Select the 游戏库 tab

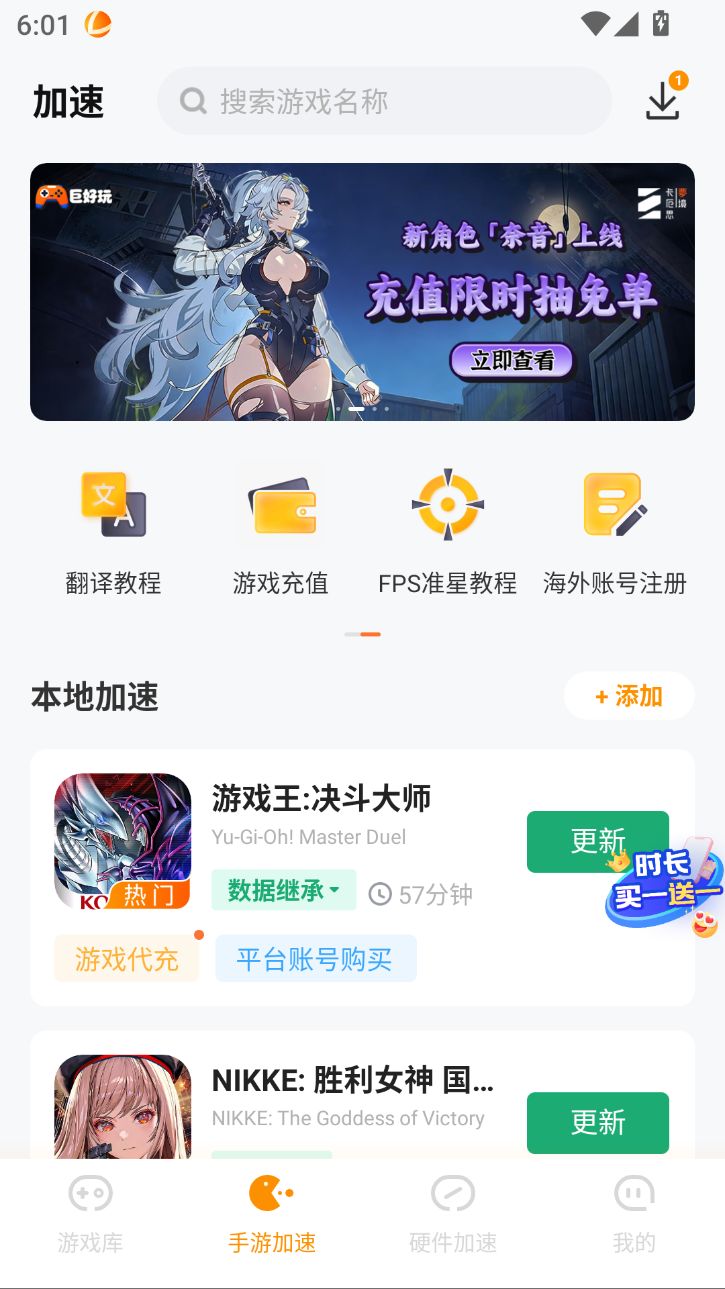[90, 1213]
